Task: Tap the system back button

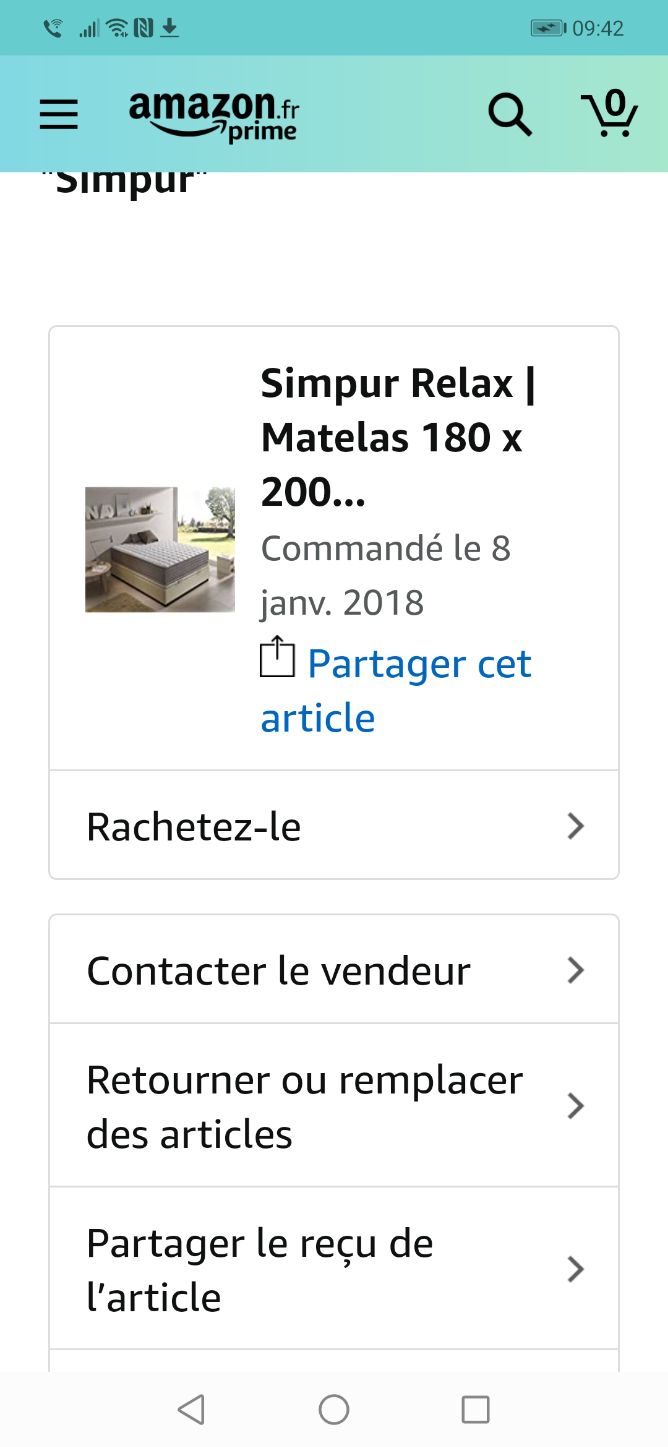Action: [191, 1409]
